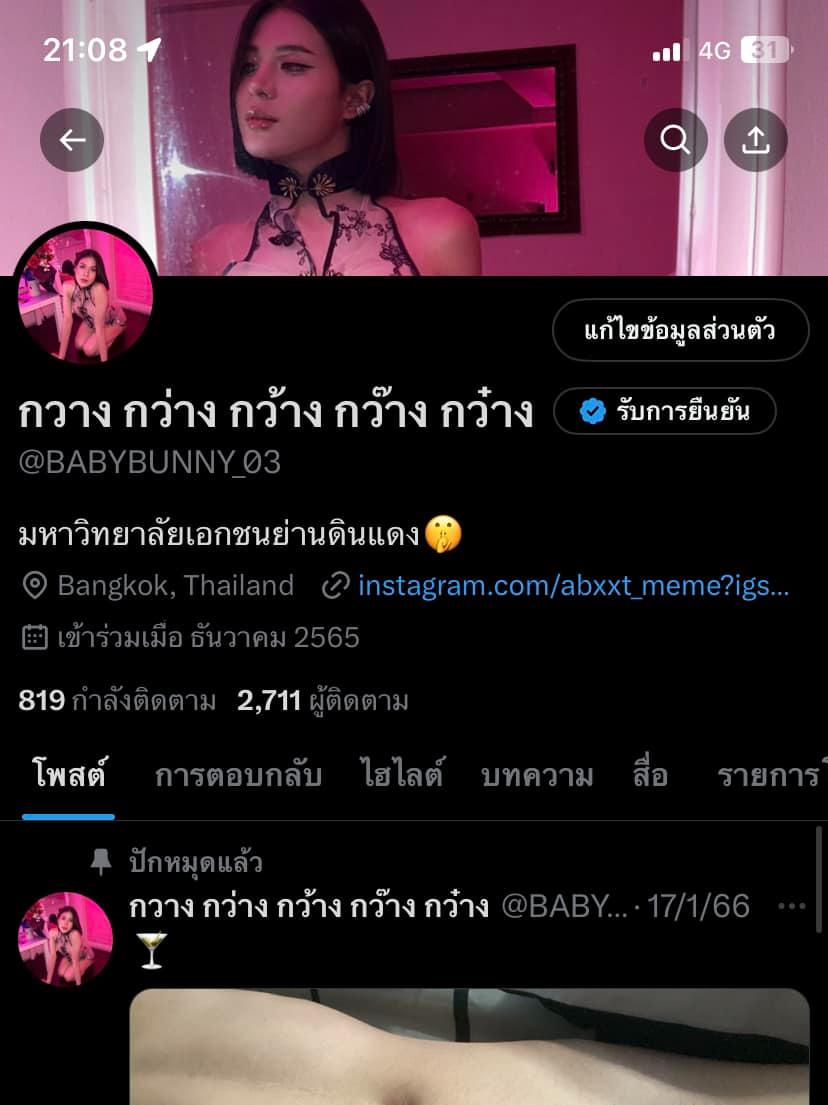This screenshot has width=828, height=1105.
Task: Switch to the บทความ articles tab
Action: click(537, 775)
